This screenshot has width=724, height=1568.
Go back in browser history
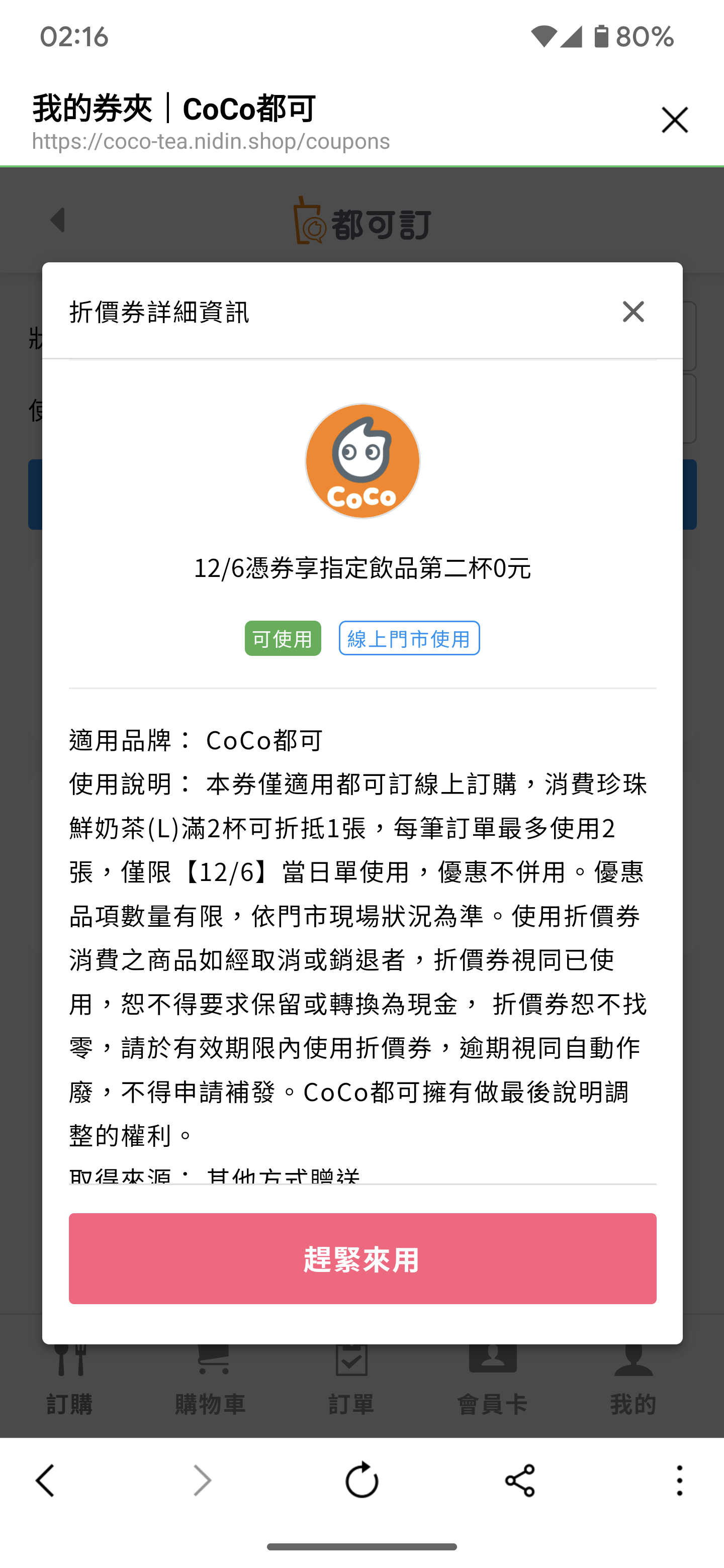[46, 1481]
